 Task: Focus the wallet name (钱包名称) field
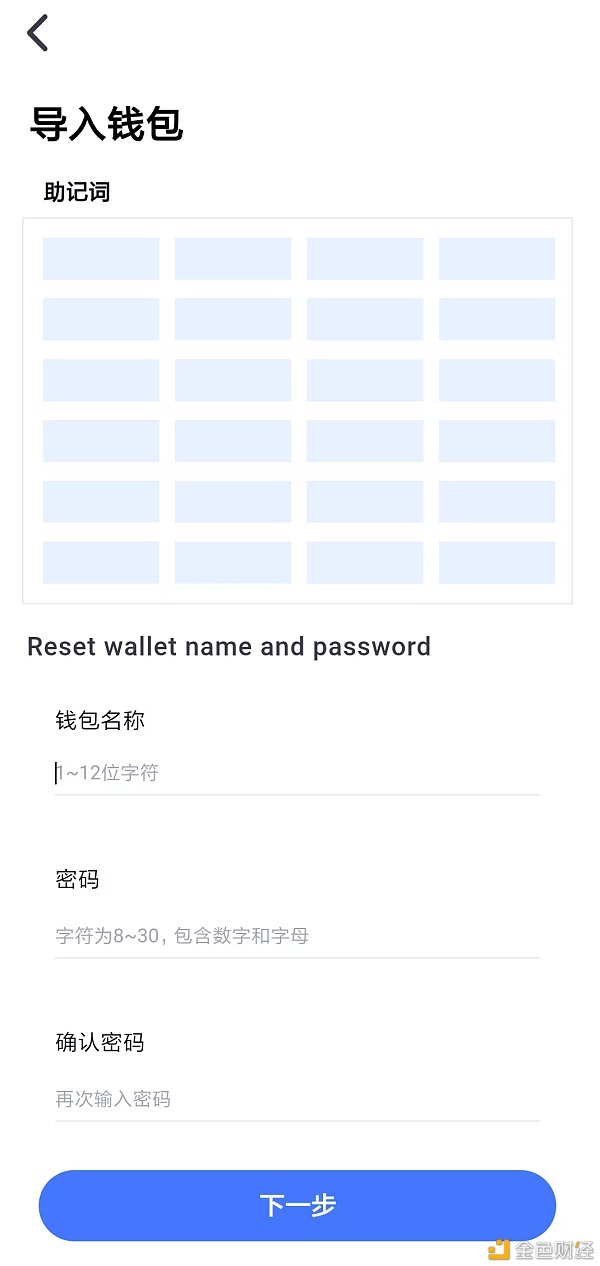(x=297, y=773)
